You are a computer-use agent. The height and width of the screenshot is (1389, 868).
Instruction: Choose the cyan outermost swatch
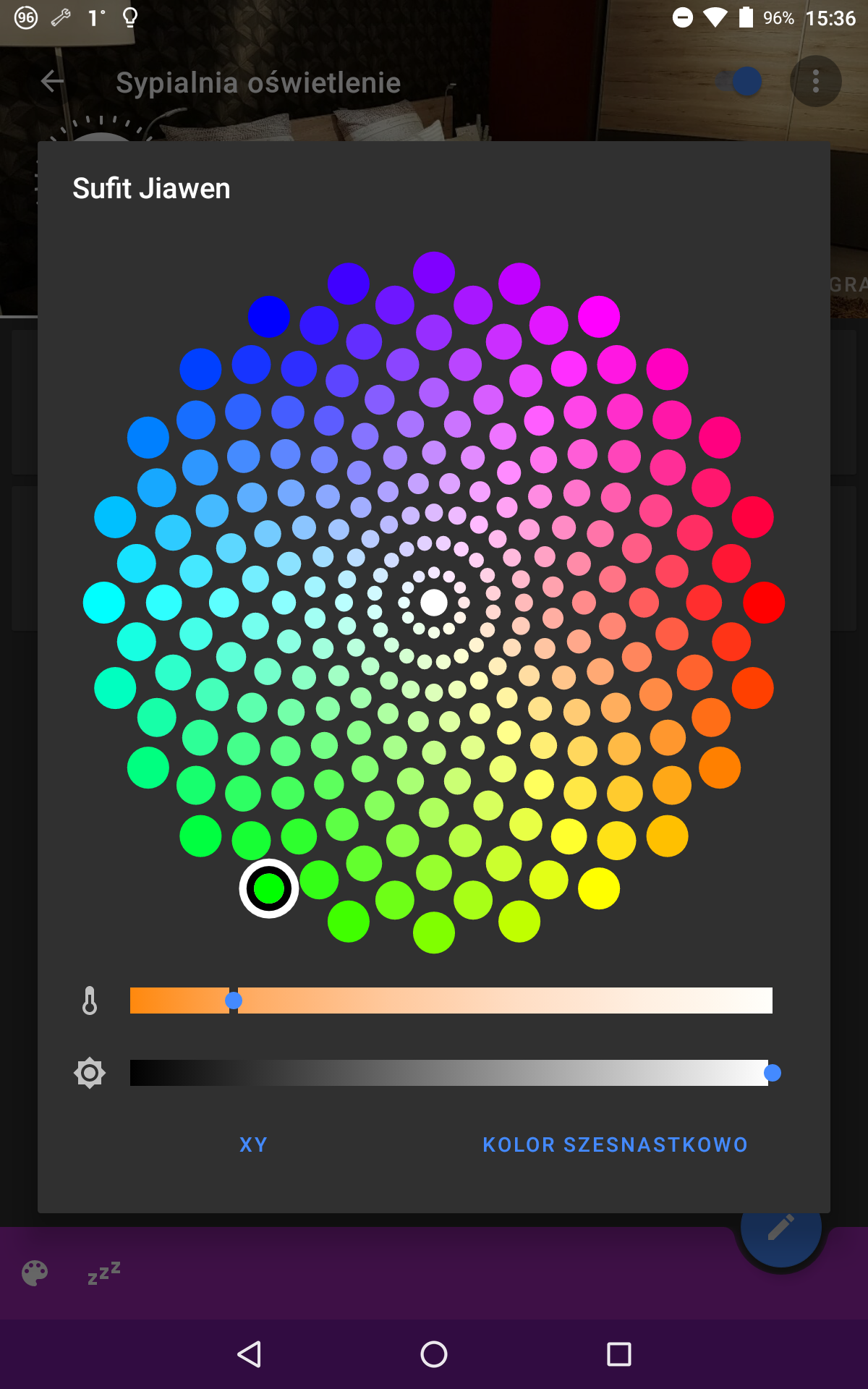(104, 602)
